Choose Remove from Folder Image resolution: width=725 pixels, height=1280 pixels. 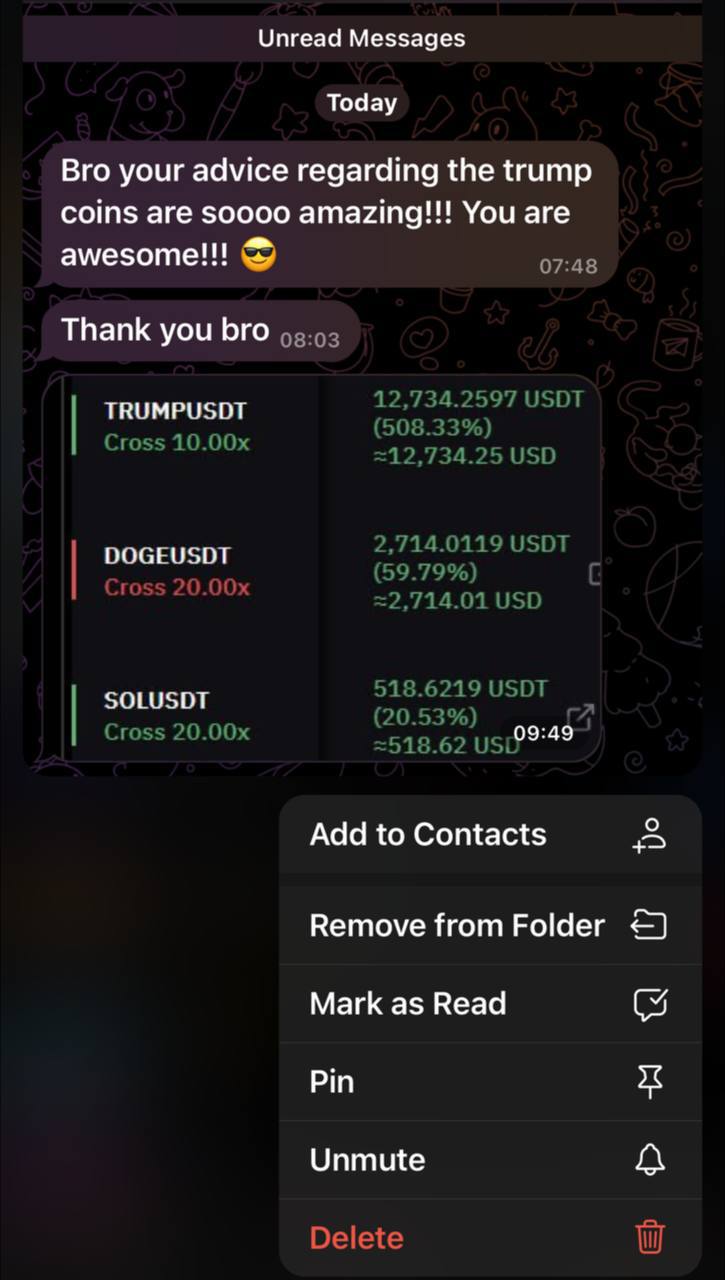(x=488, y=925)
